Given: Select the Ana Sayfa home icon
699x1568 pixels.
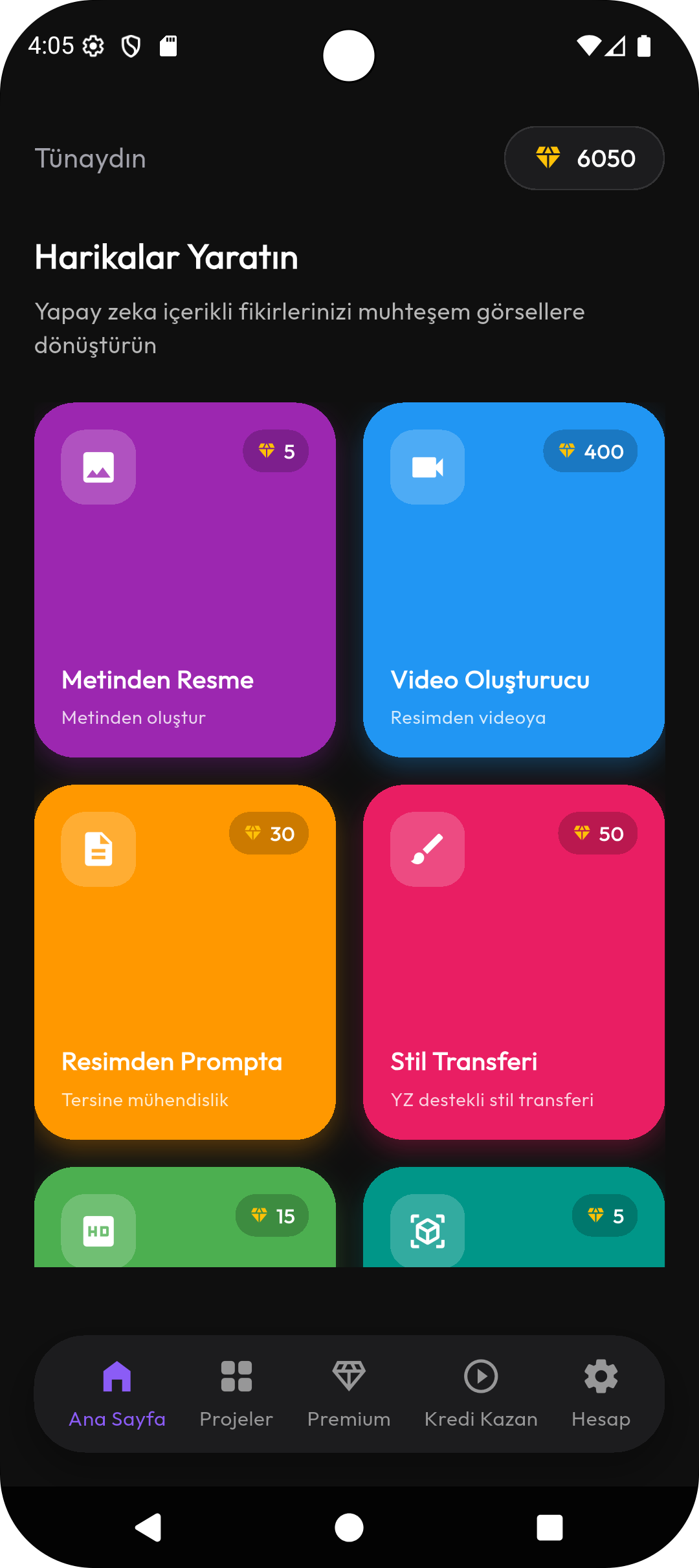Looking at the screenshot, I should click(x=117, y=1375).
